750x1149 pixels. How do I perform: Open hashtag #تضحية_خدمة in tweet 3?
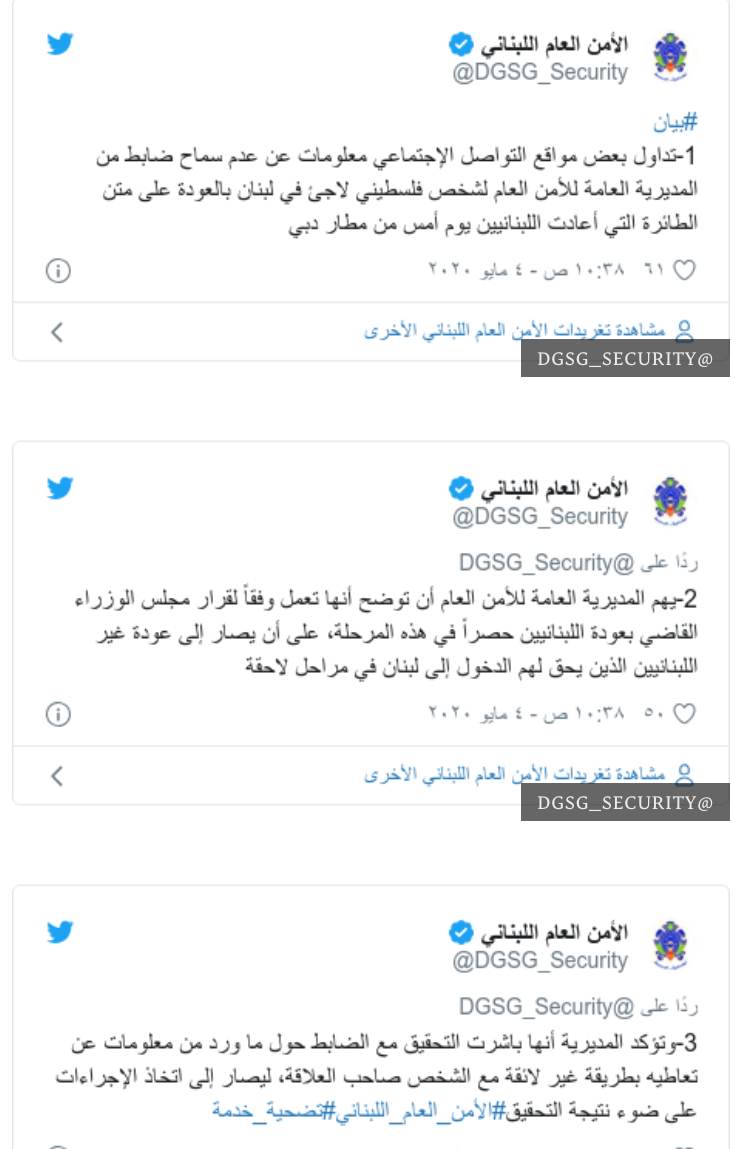click(x=267, y=1110)
